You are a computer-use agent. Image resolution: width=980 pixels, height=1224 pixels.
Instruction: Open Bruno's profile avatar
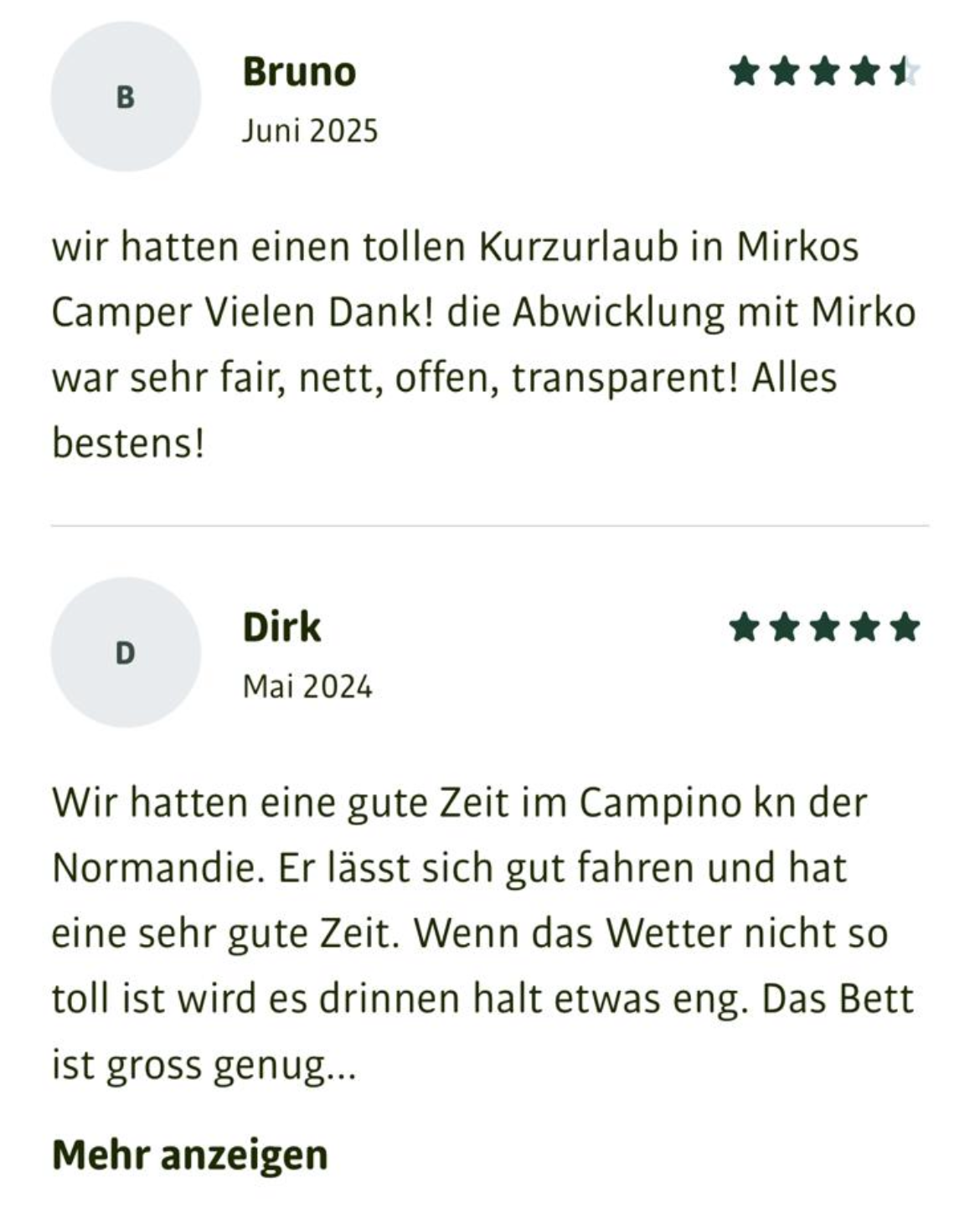pyautogui.click(x=126, y=97)
